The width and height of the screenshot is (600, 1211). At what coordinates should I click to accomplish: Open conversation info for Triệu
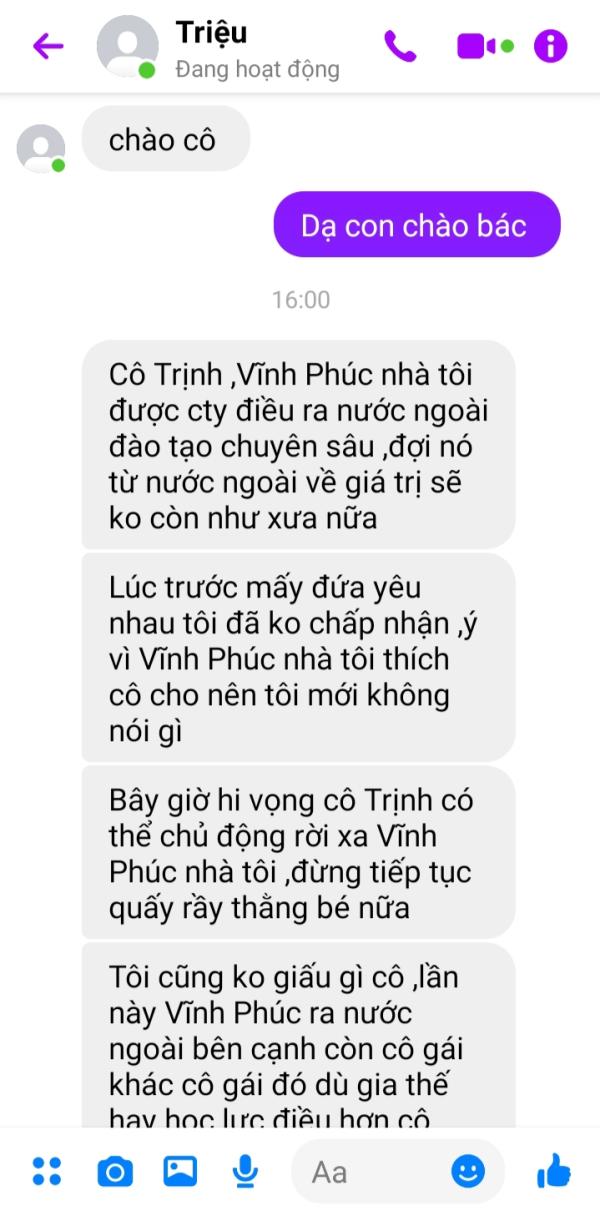(550, 46)
